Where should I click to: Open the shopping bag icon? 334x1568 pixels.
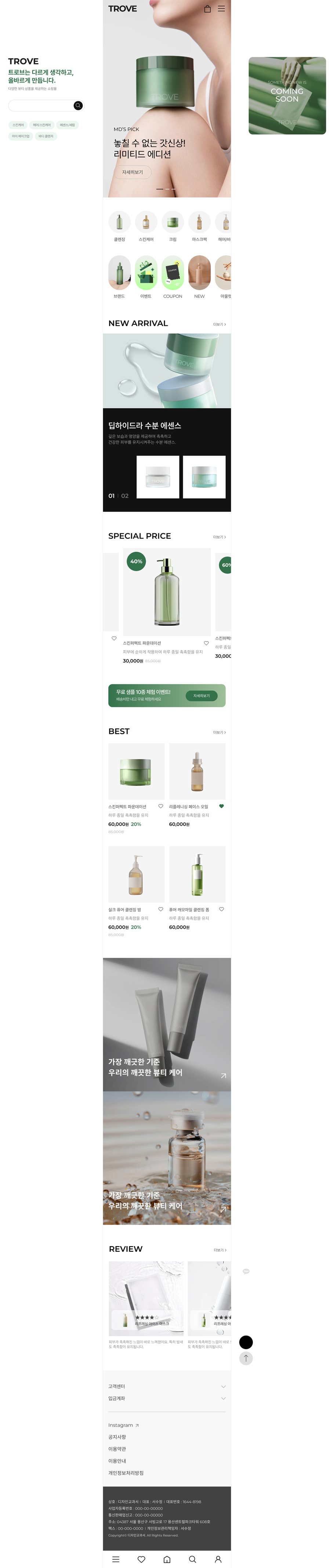[x=207, y=9]
